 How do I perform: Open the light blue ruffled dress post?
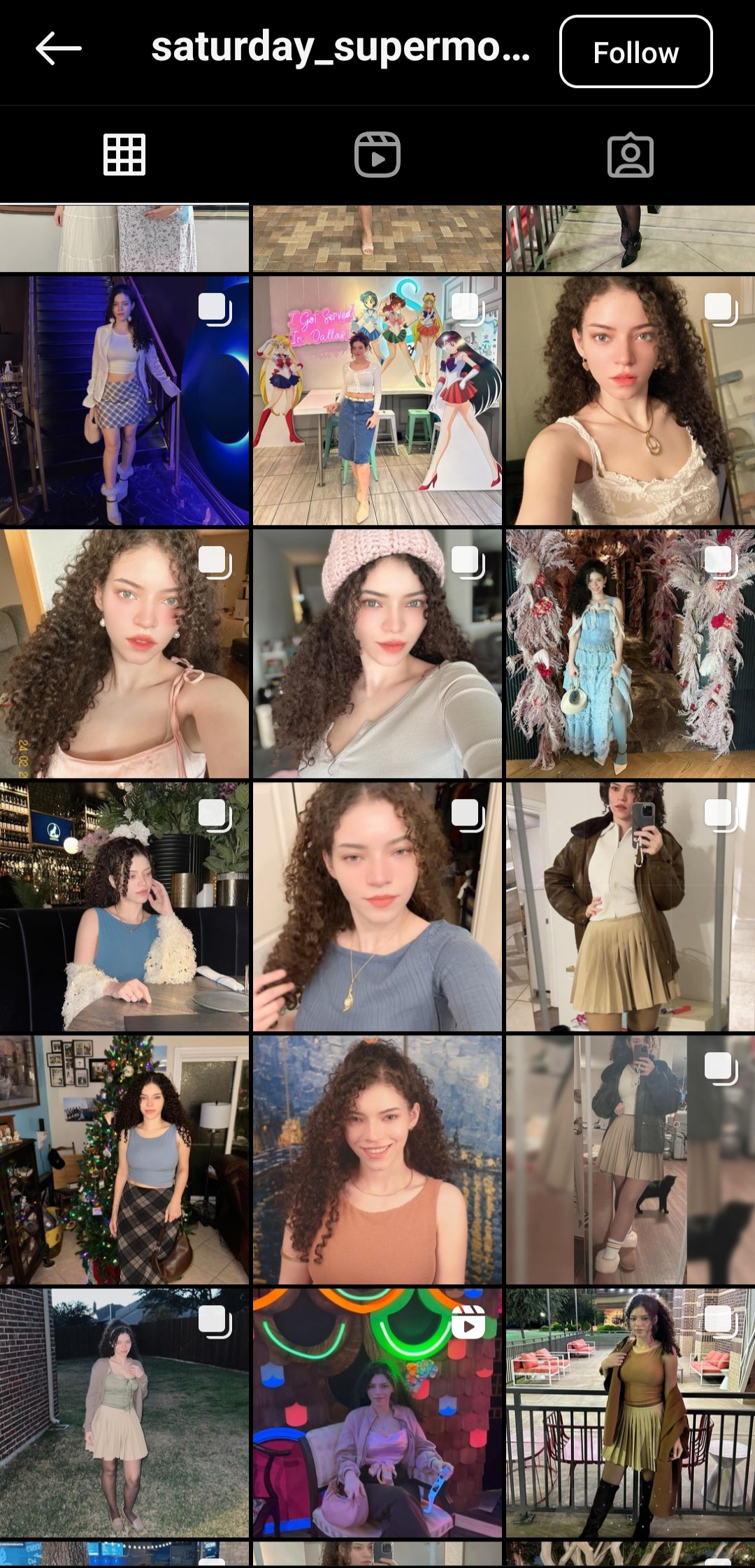[x=631, y=654]
